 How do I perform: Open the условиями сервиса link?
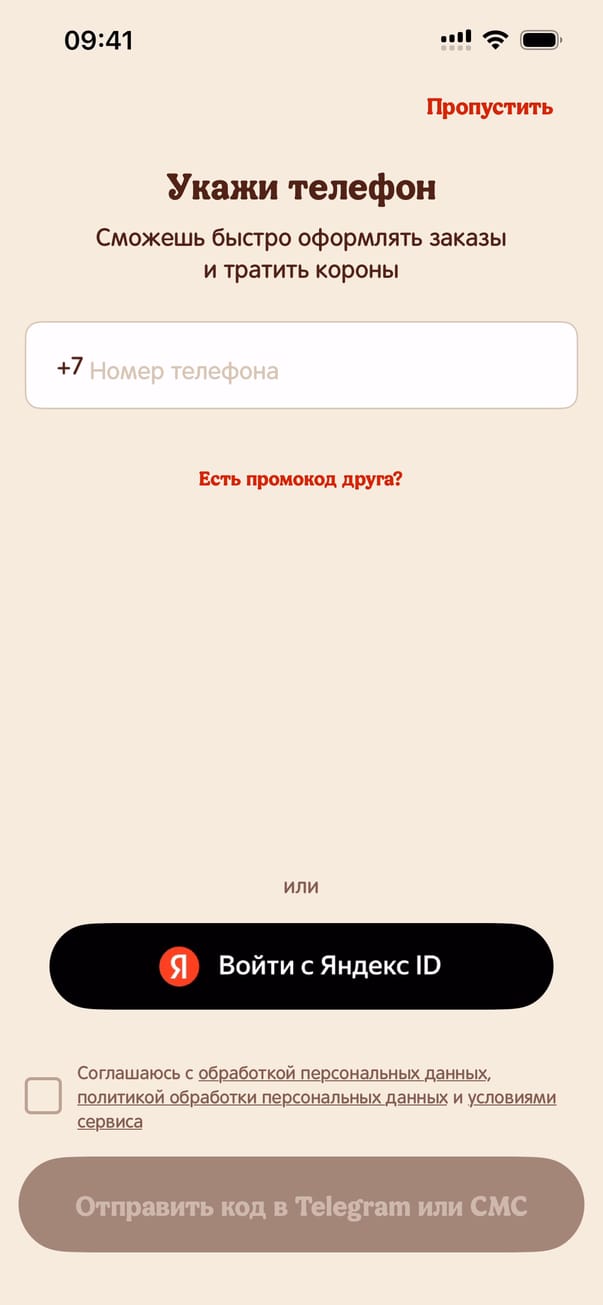pos(511,1098)
